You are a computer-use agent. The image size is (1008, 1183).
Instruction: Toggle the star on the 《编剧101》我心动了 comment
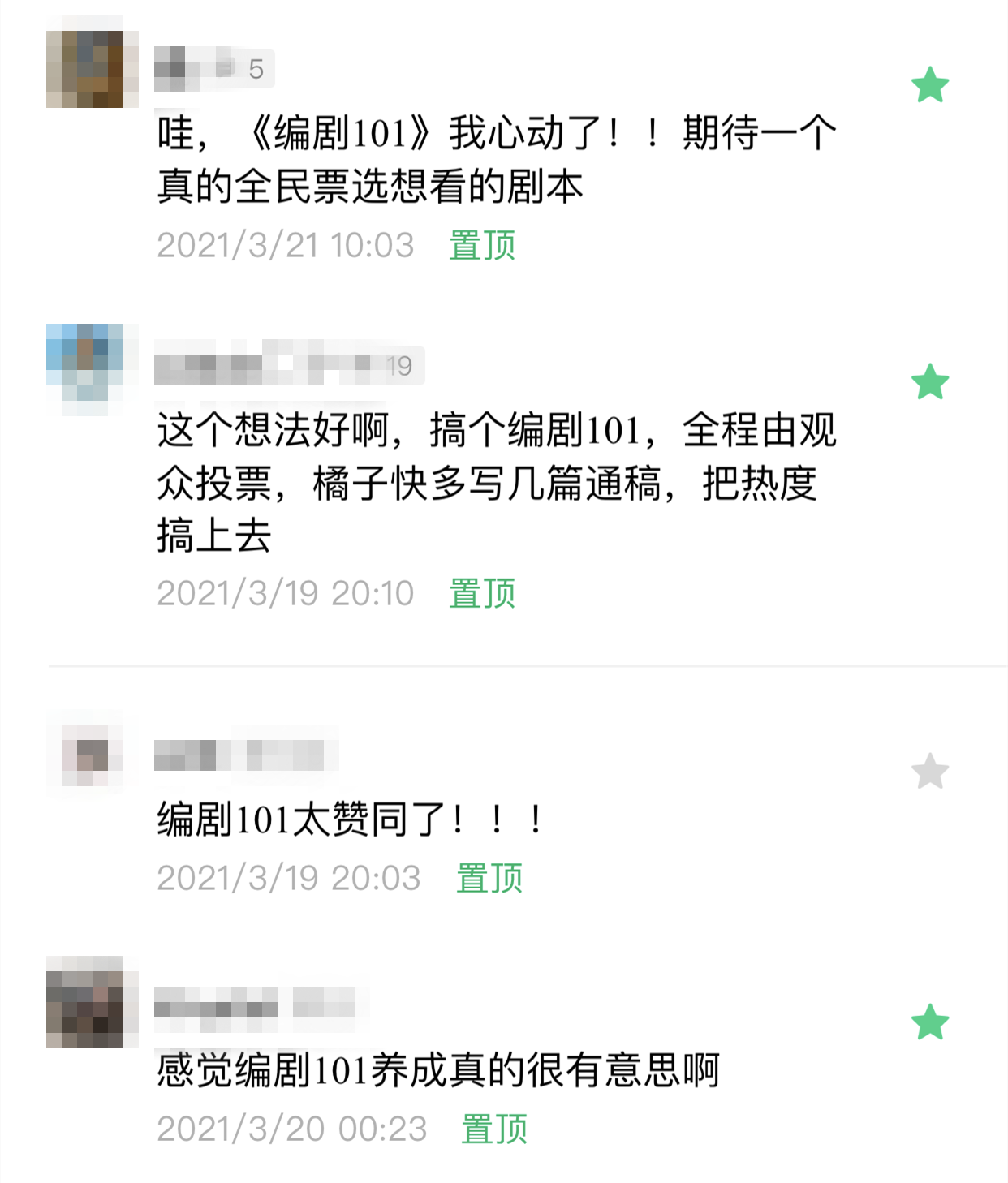[x=930, y=85]
